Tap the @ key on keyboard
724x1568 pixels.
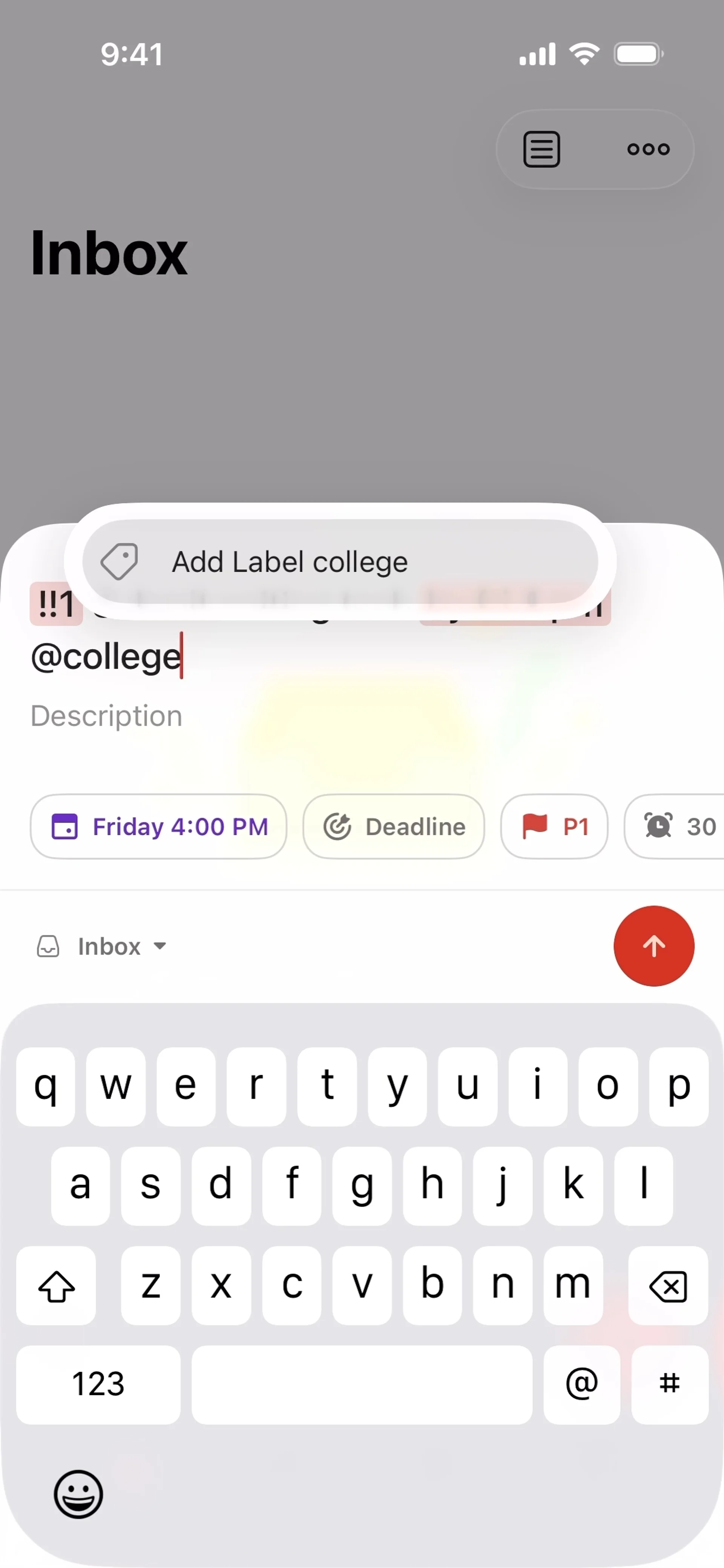click(x=581, y=1384)
